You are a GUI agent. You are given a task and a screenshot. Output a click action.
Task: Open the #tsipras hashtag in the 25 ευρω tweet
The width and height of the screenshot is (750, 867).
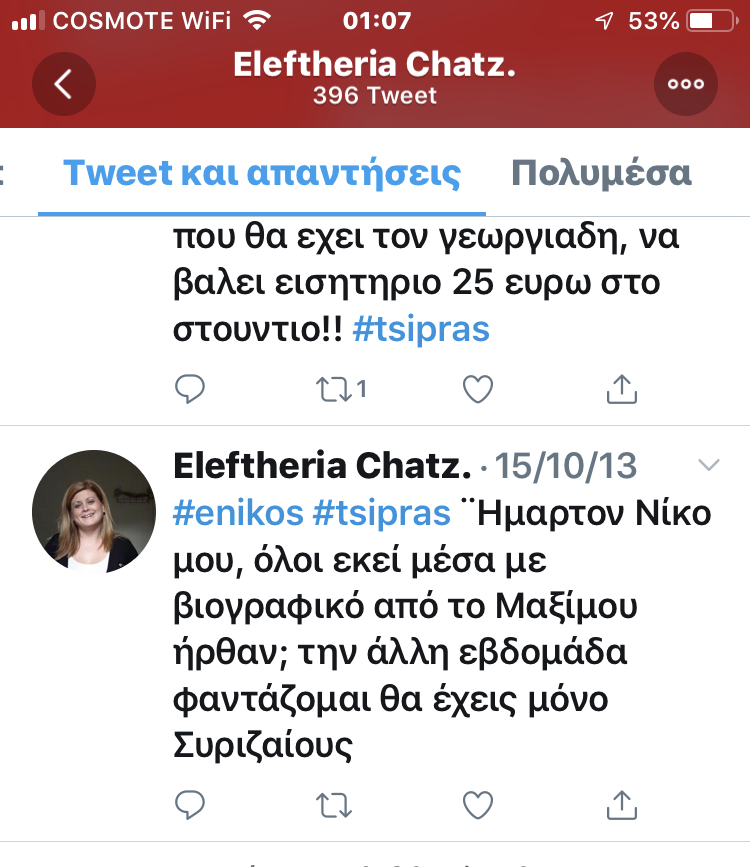tap(421, 329)
